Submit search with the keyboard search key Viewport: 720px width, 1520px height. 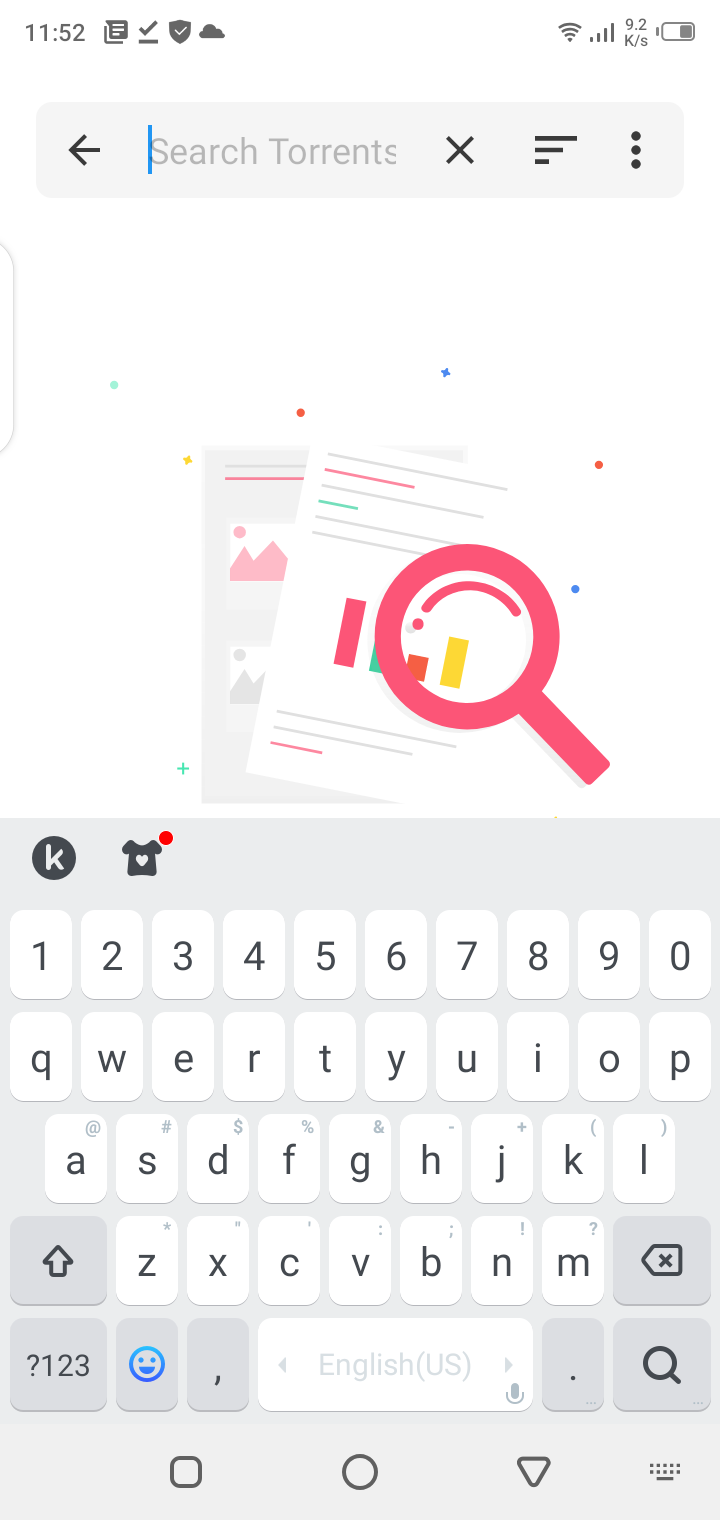661,1364
